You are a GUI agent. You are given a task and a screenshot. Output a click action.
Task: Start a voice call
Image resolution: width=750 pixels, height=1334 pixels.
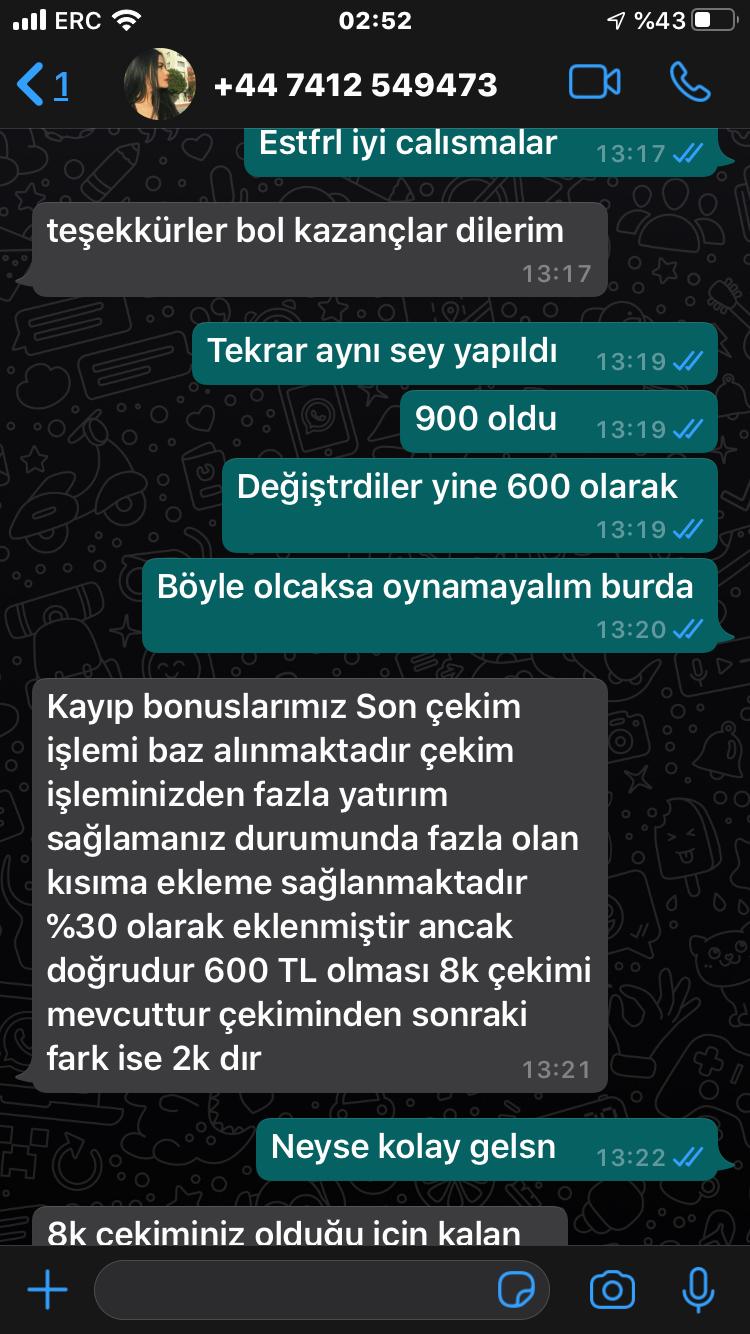pyautogui.click(x=689, y=83)
